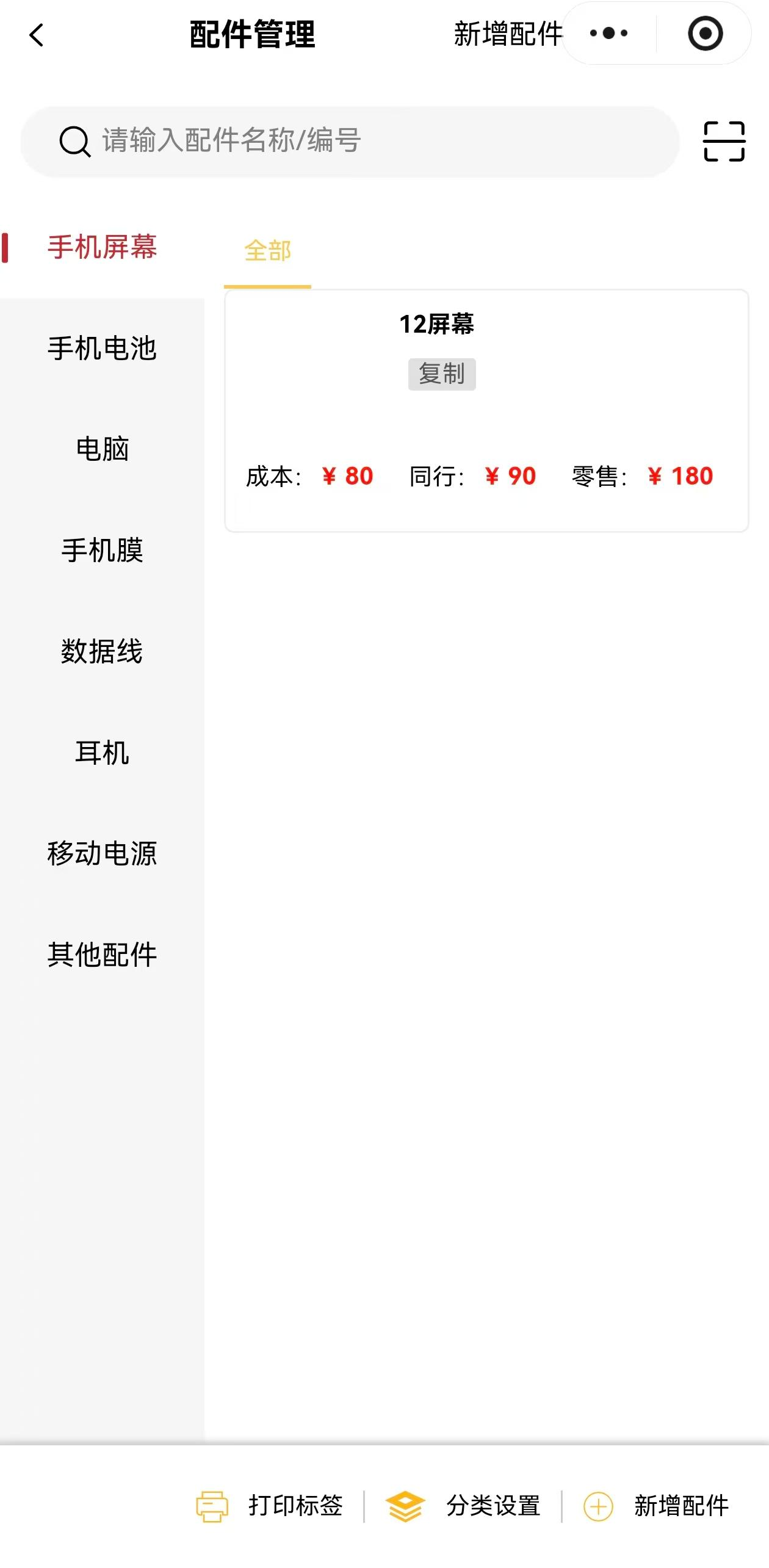Tap 新增配件 in the top bar
The height and width of the screenshot is (1568, 769).
pyautogui.click(x=508, y=35)
